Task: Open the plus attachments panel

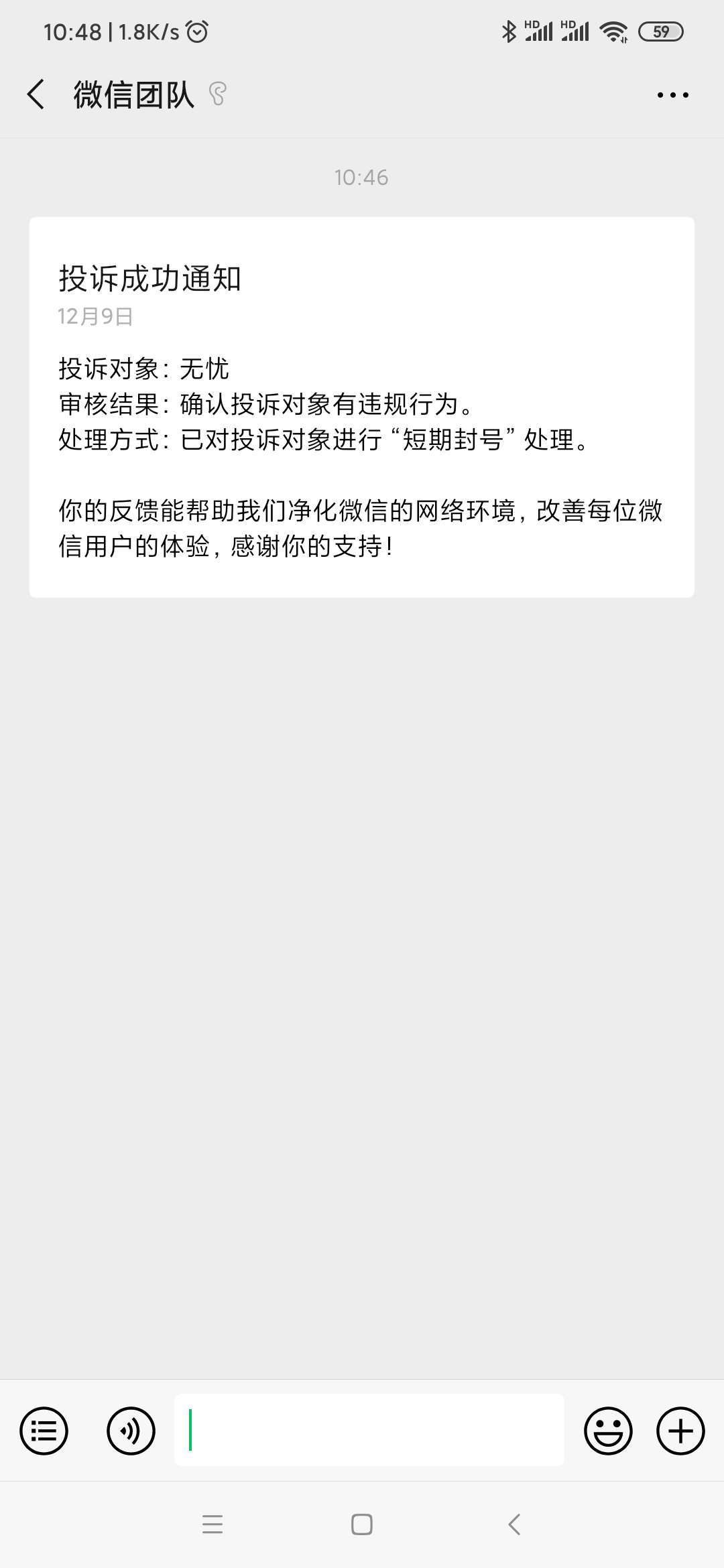Action: 680,1431
